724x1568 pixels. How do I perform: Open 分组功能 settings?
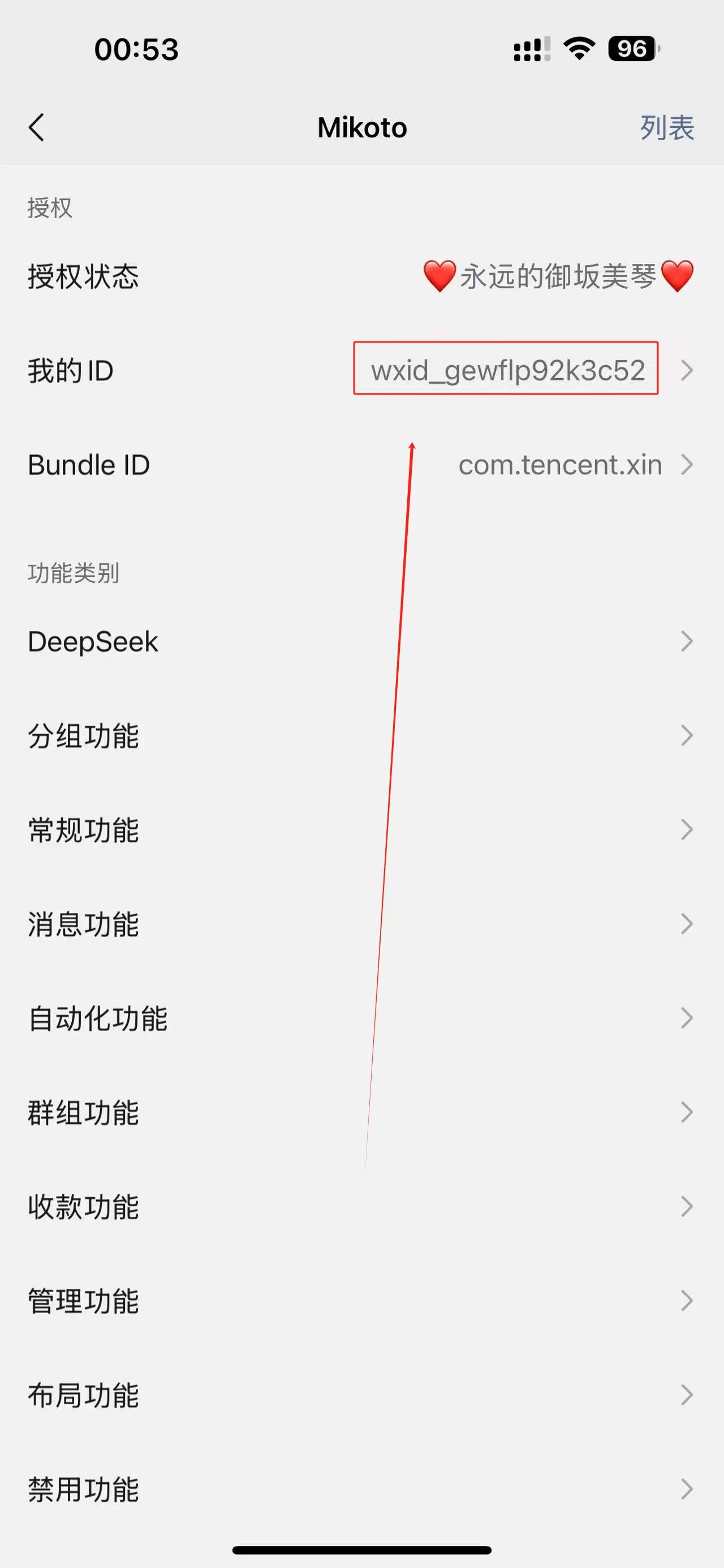tap(361, 735)
